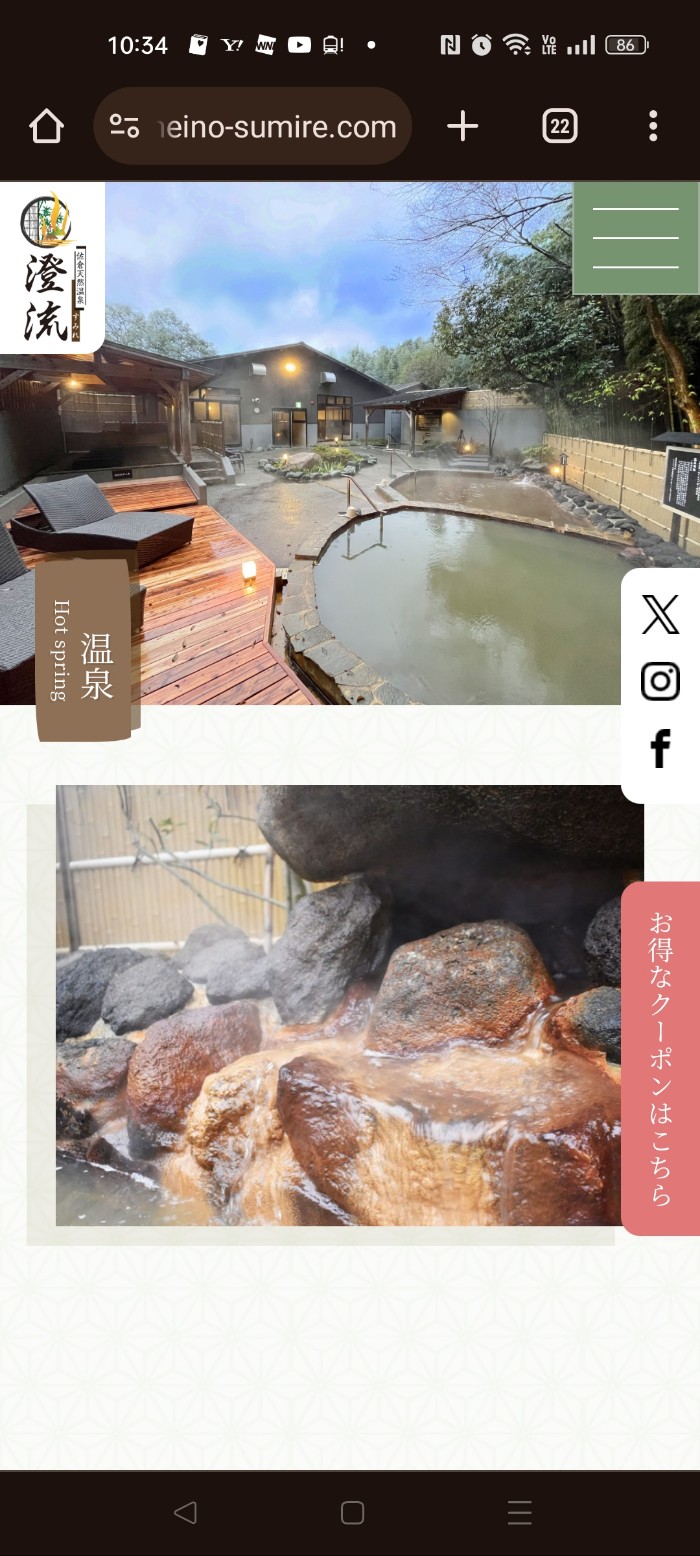Show the 22 open tabs
This screenshot has height=1556, width=700.
(x=559, y=127)
